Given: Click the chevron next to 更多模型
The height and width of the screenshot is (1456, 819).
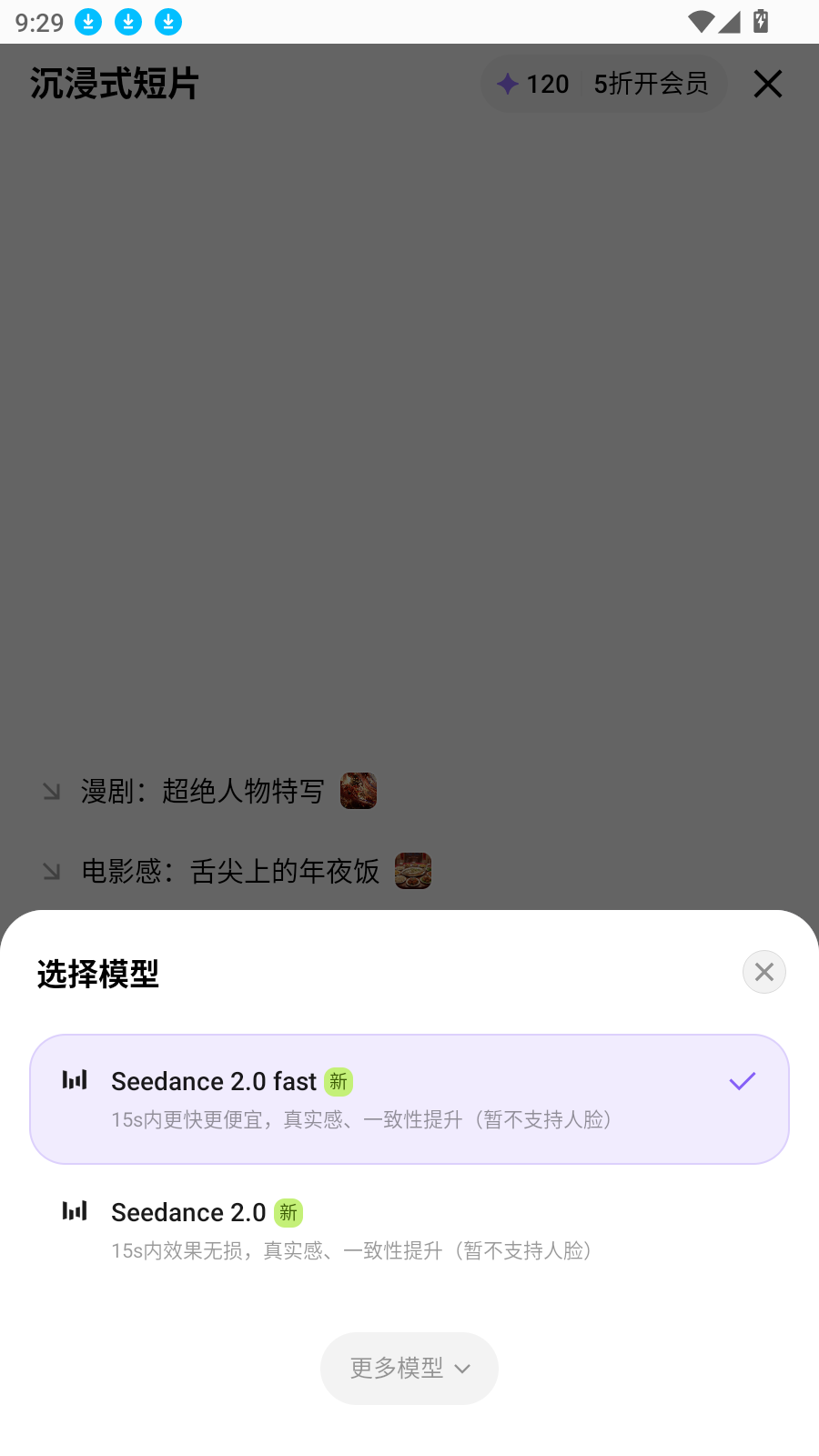Looking at the screenshot, I should click(462, 1369).
